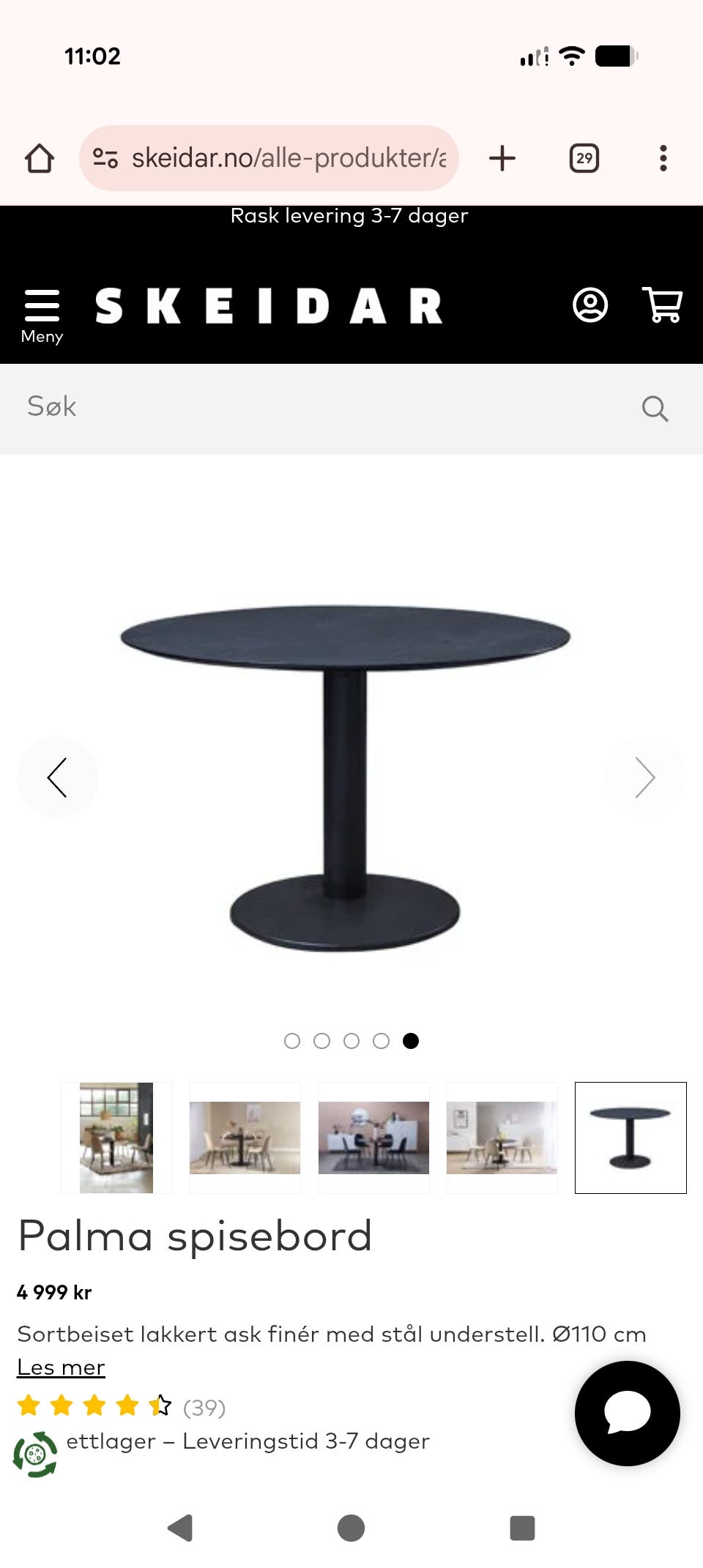Select the fifth thumbnail of table alone

[631, 1138]
